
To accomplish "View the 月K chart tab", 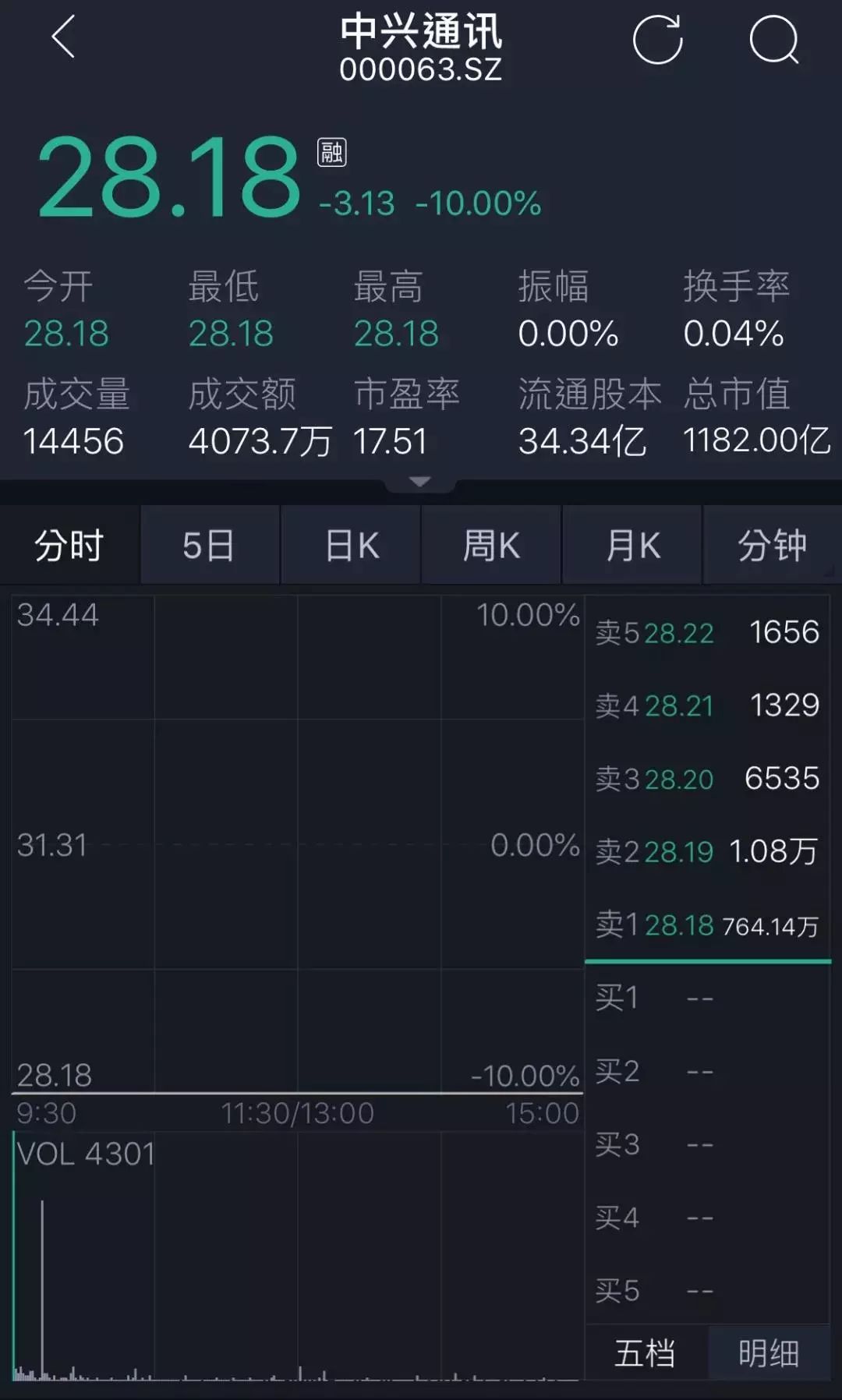I will (632, 545).
